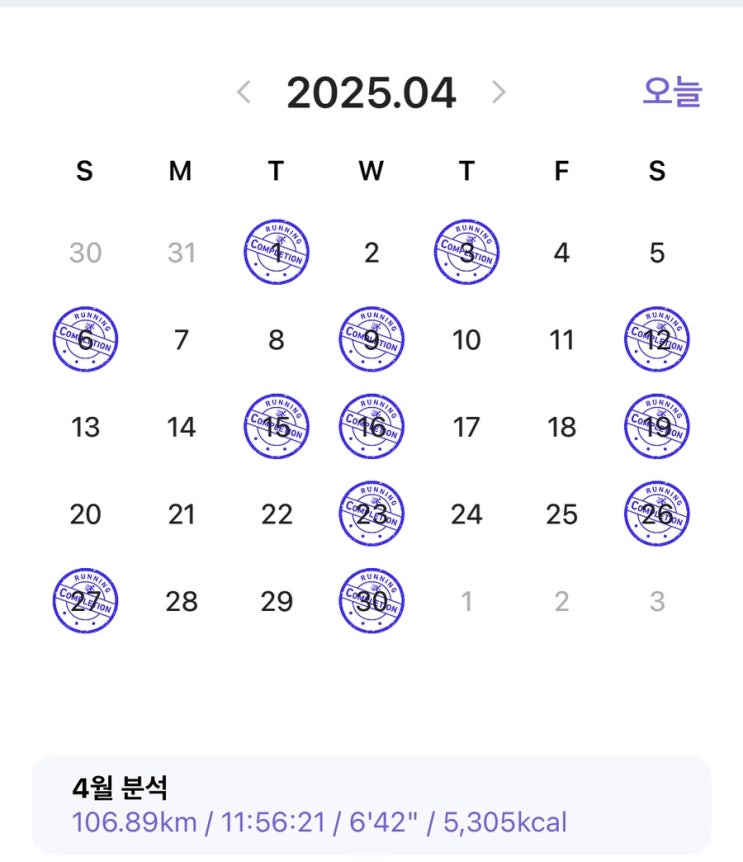The height and width of the screenshot is (862, 743).
Task: Open the run on April 26
Action: (657, 513)
